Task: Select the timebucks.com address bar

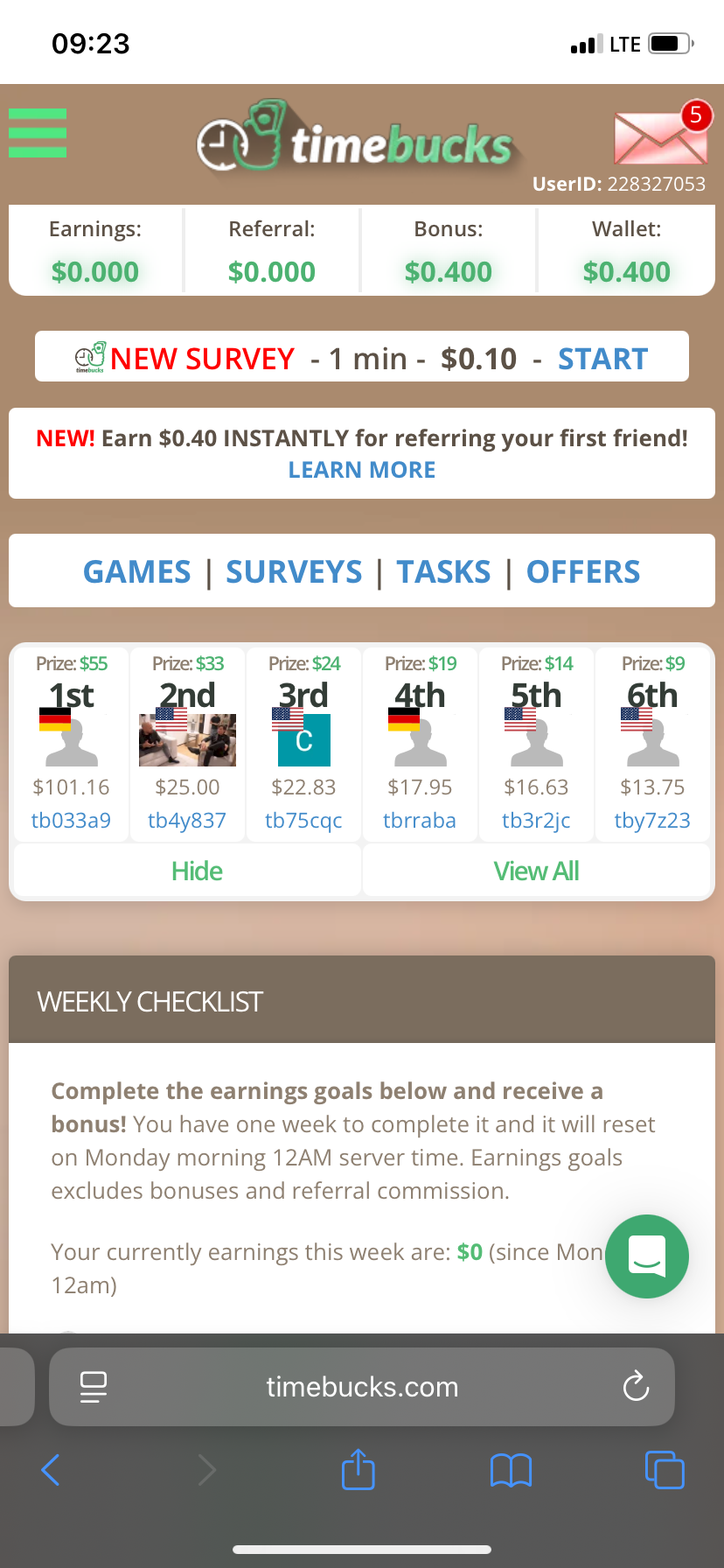Action: click(361, 1386)
